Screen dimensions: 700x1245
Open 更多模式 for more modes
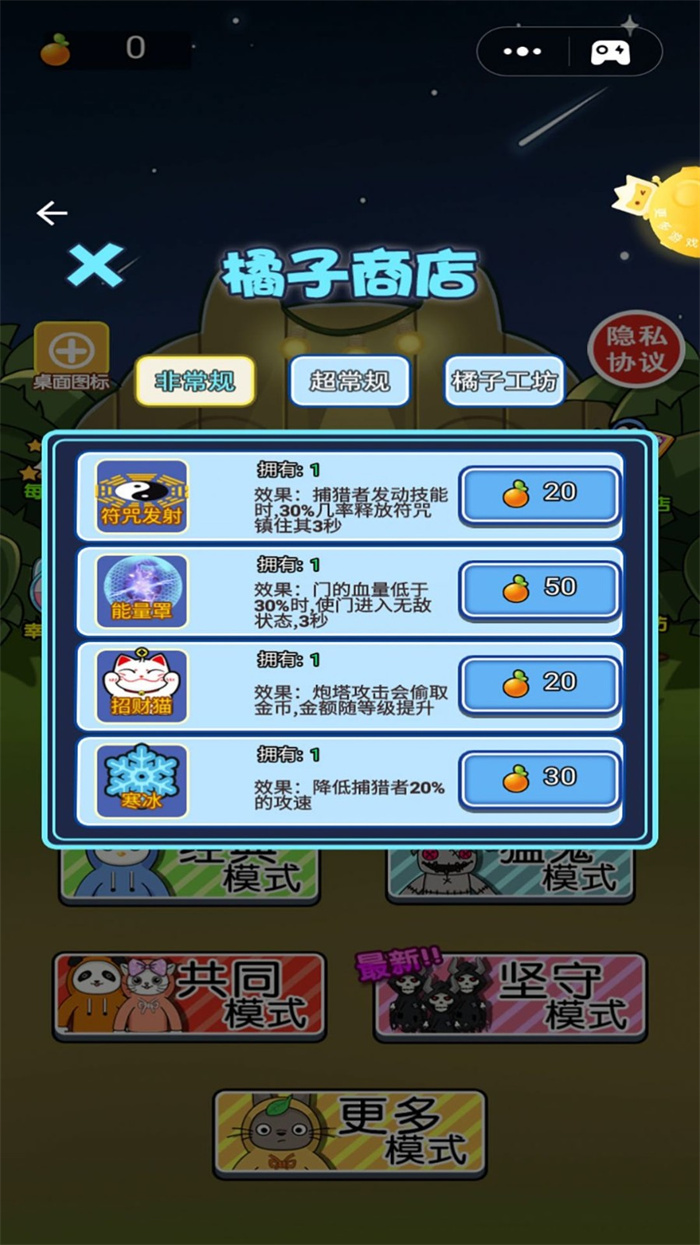[349, 1133]
